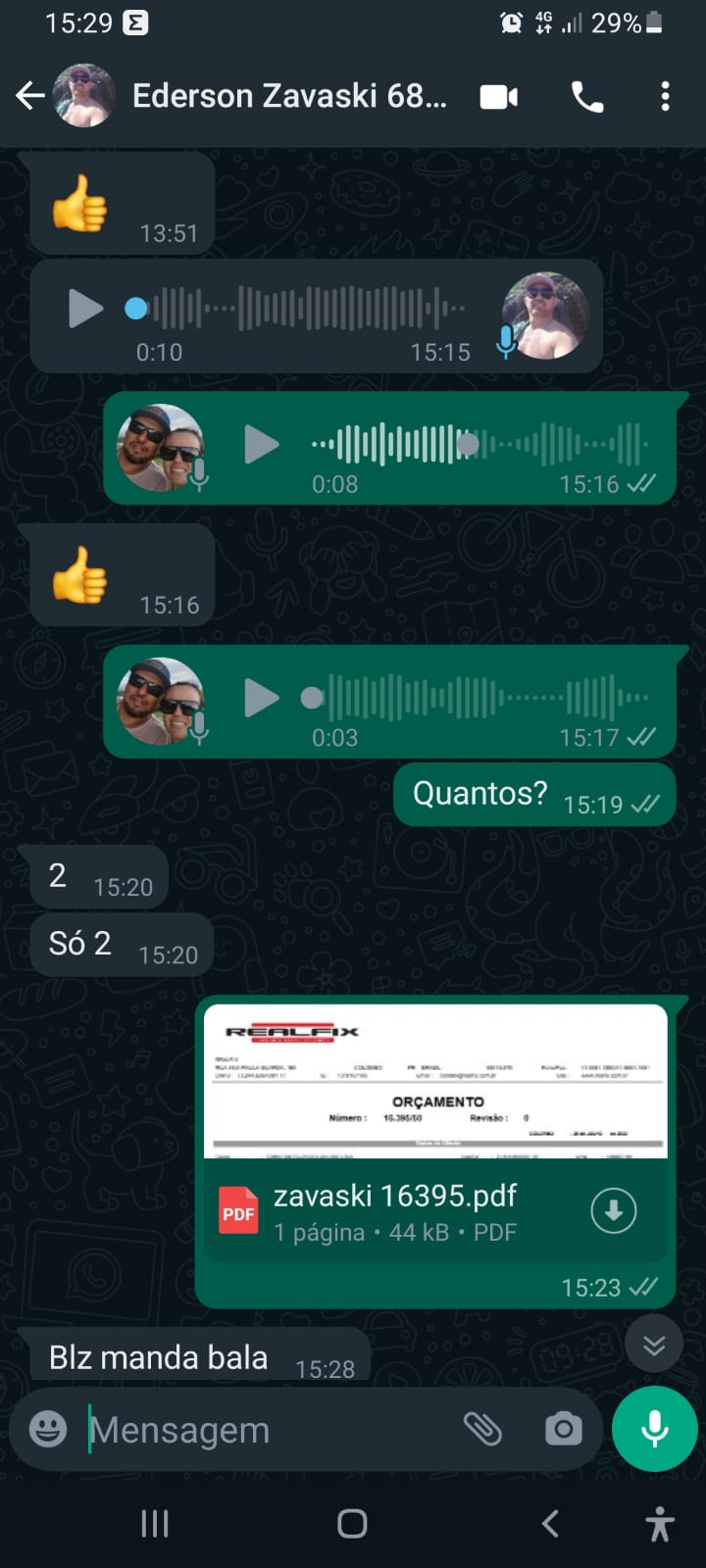Jump to the latest messages
706x1568 pixels.
point(654,1346)
